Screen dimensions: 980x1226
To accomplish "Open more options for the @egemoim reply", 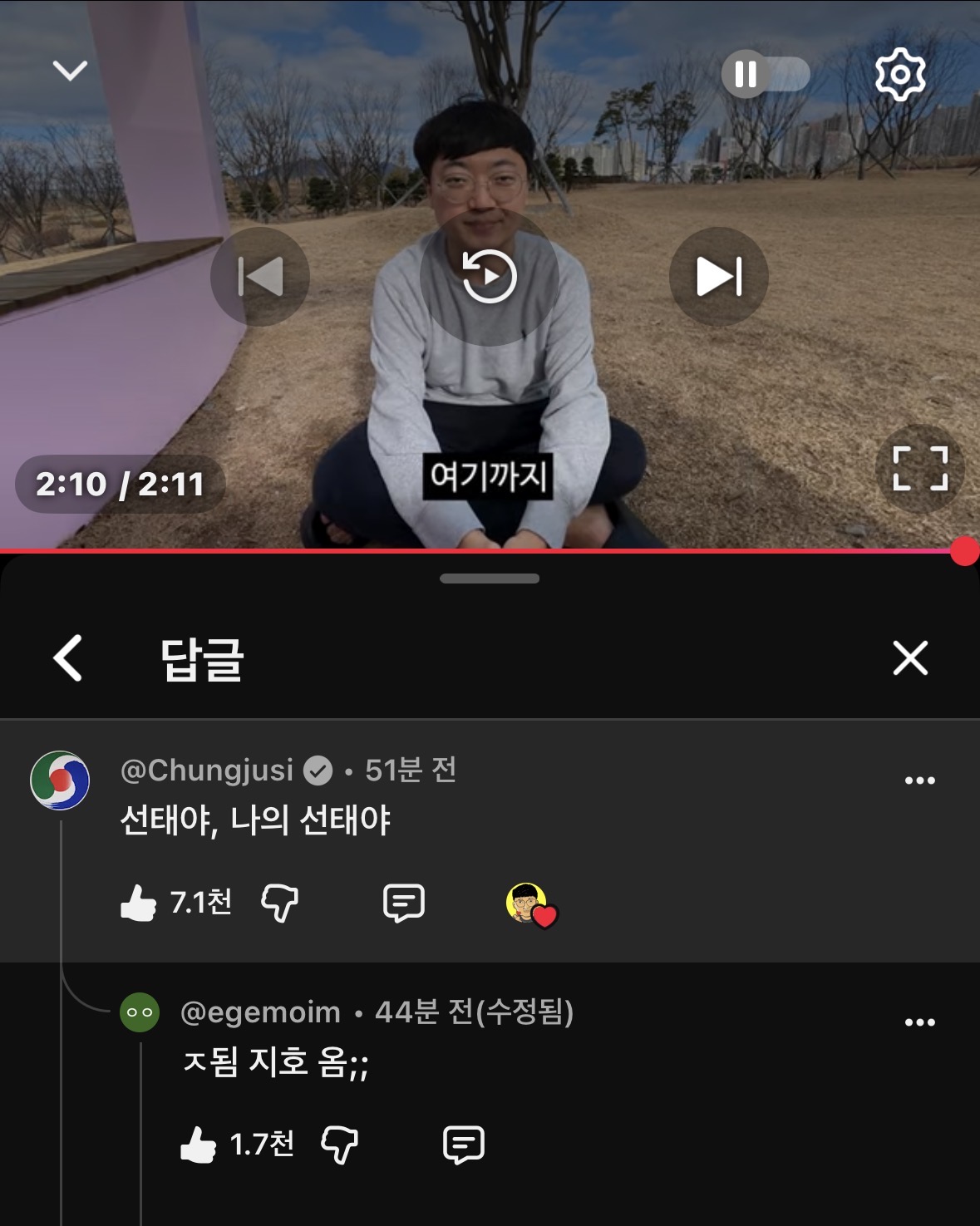I will [919, 1022].
